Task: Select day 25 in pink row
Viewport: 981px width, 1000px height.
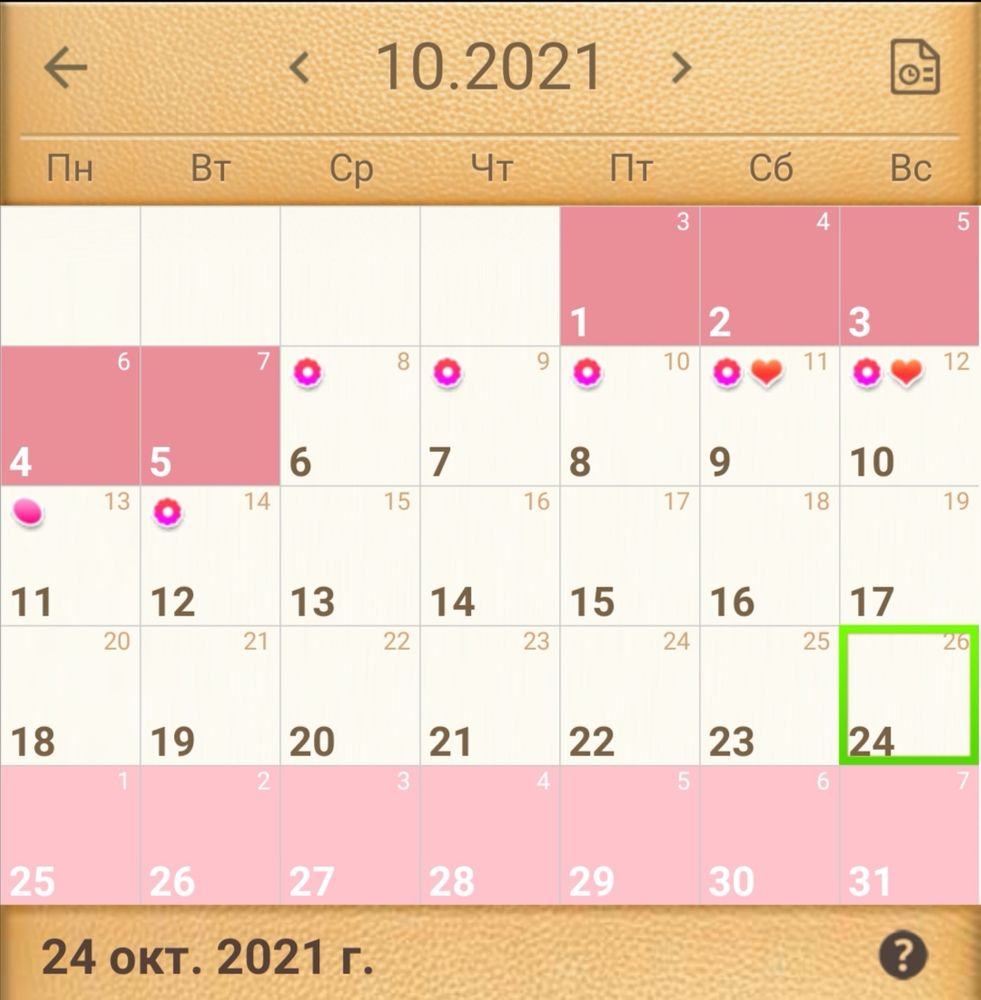Action: point(70,836)
